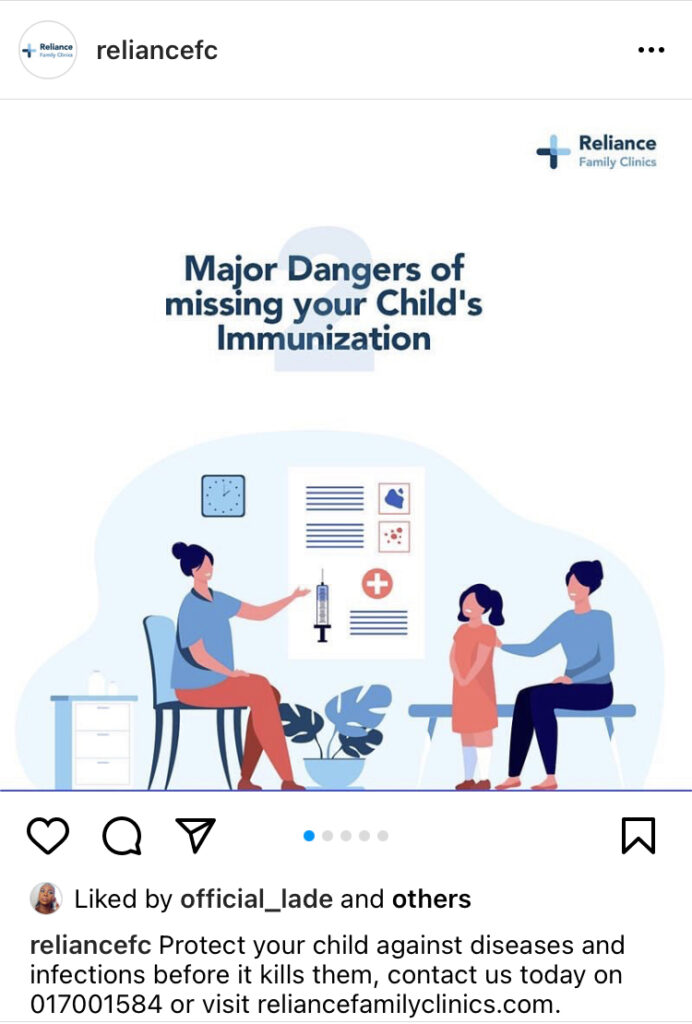692x1024 pixels.
Task: View others who liked the post
Action: click(x=431, y=899)
